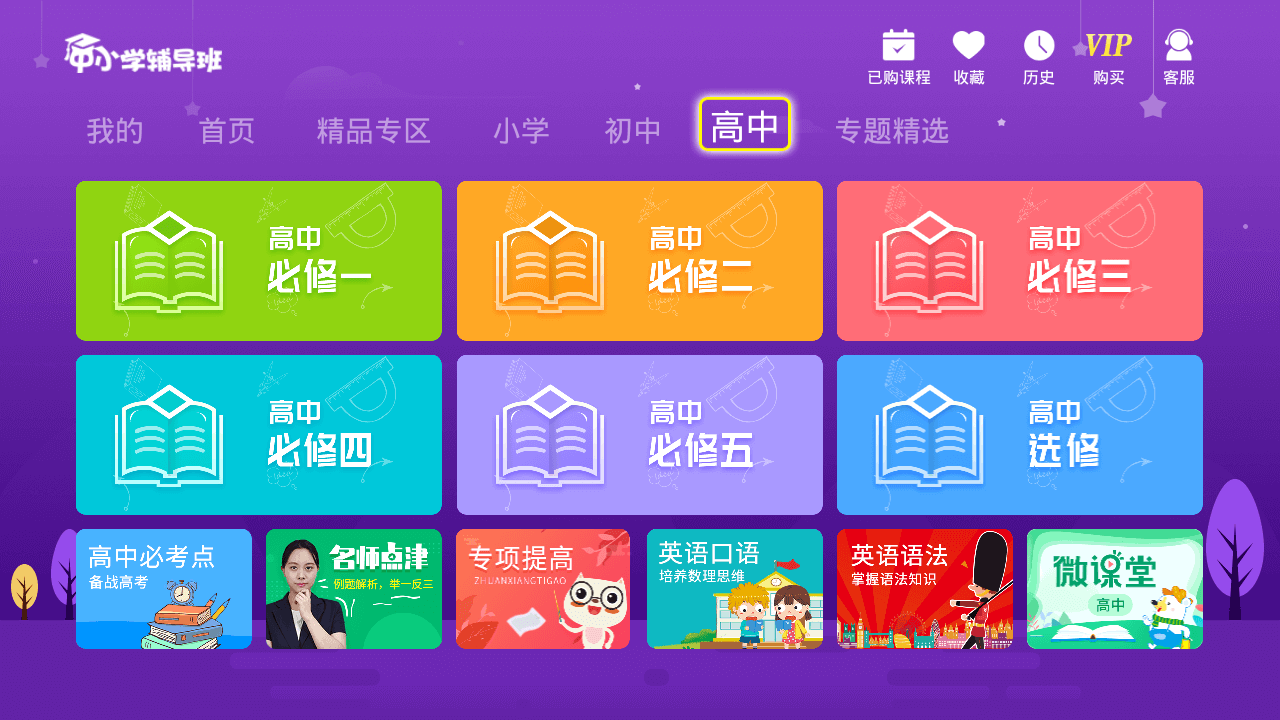Contact 客服 customer service

point(1178,57)
